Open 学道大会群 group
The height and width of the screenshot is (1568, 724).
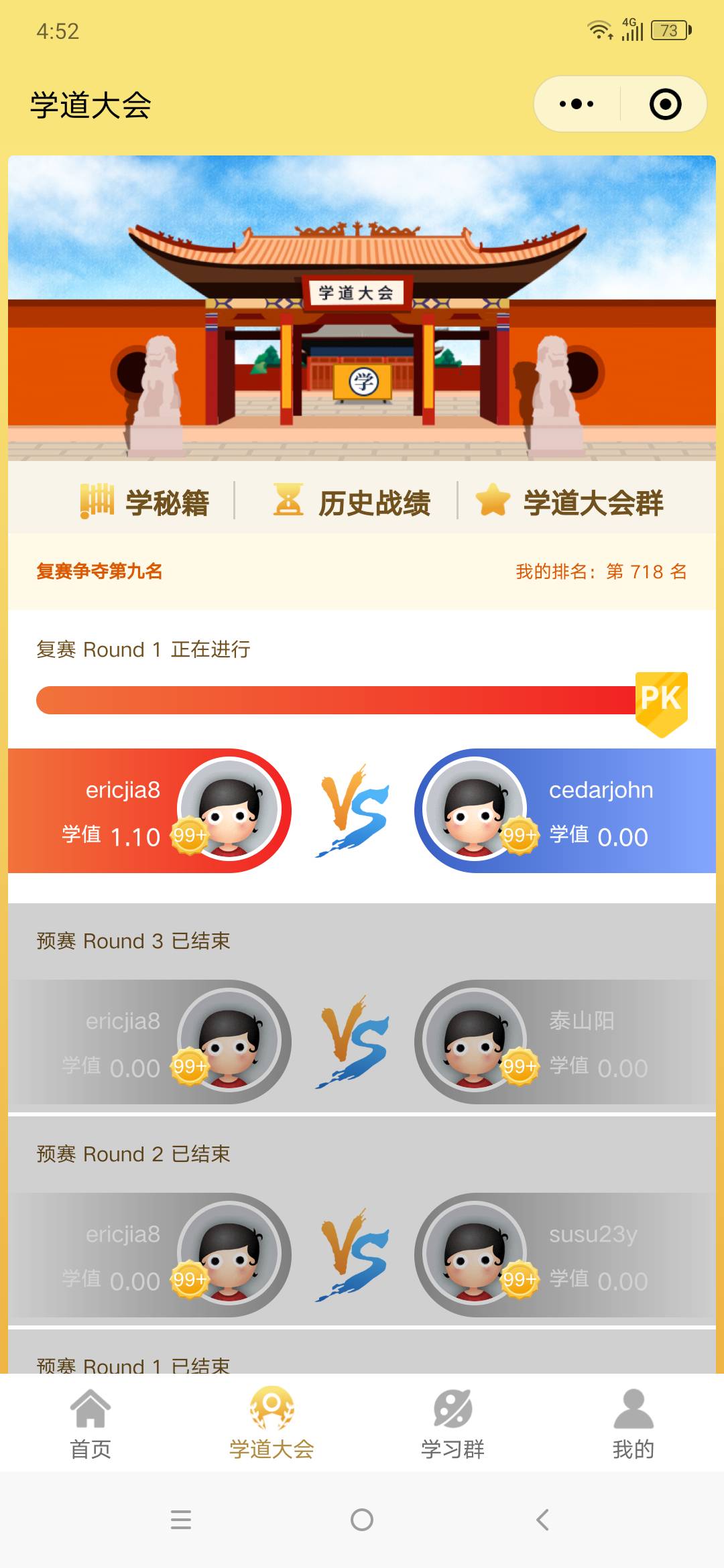tap(570, 503)
